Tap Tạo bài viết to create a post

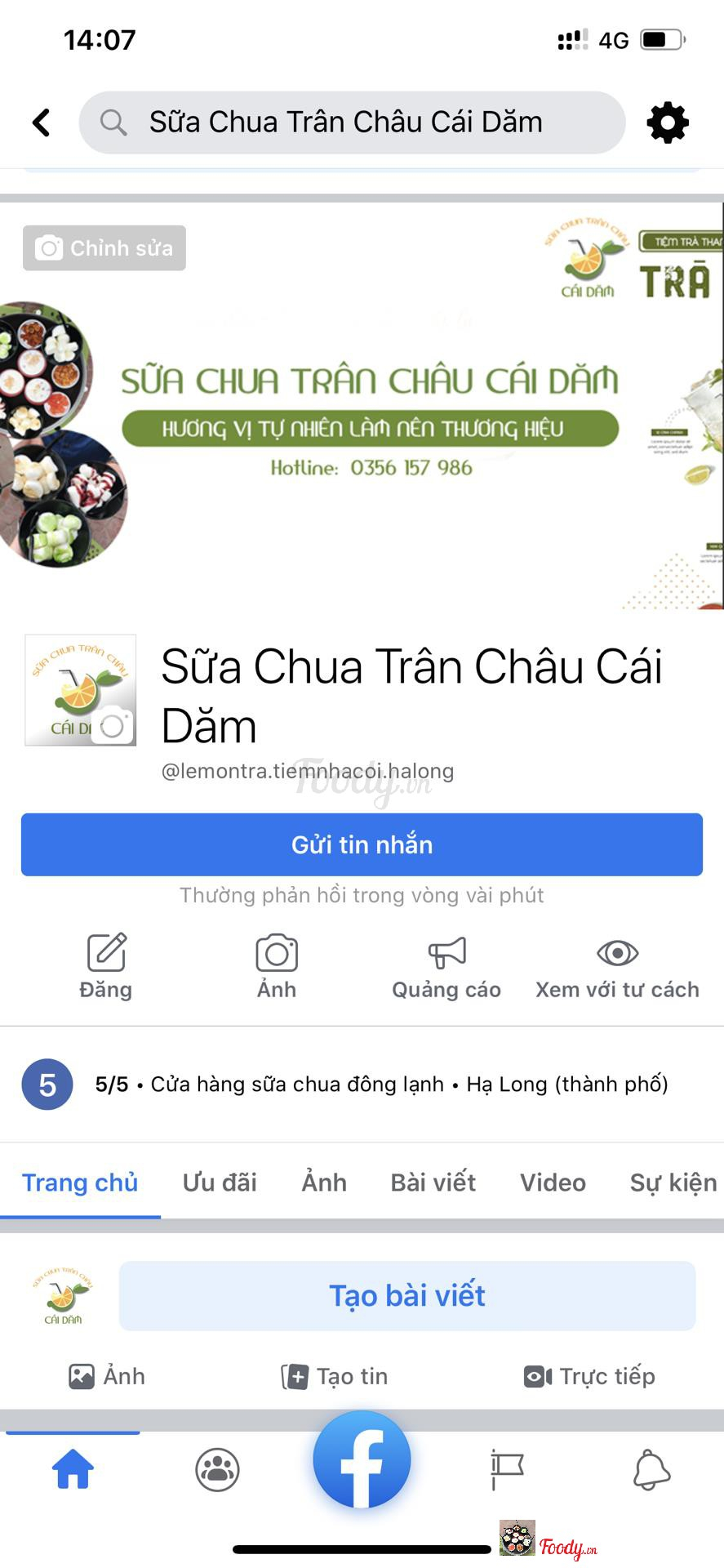coord(406,1296)
